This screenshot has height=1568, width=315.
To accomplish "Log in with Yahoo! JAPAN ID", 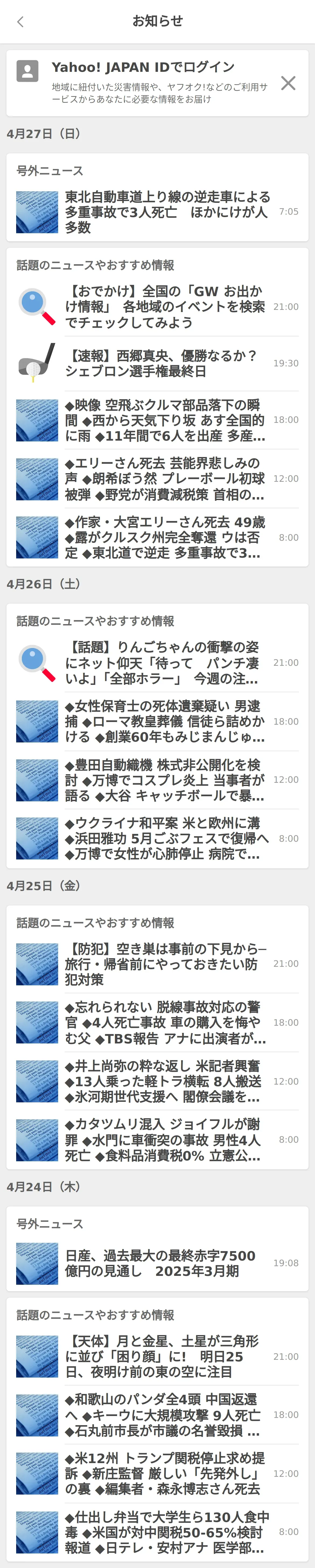I will click(143, 68).
